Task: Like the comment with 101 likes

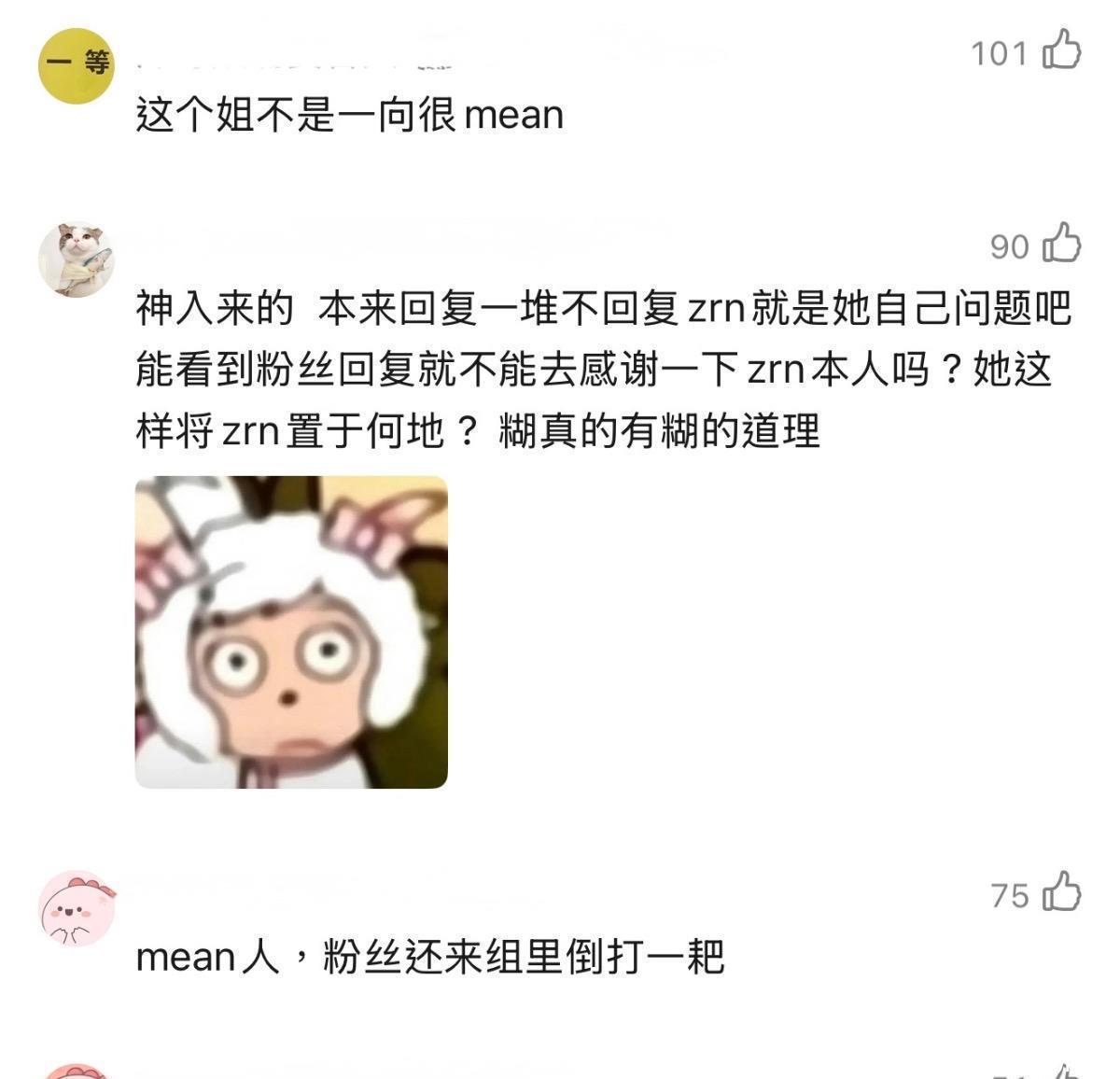Action: click(x=1061, y=49)
